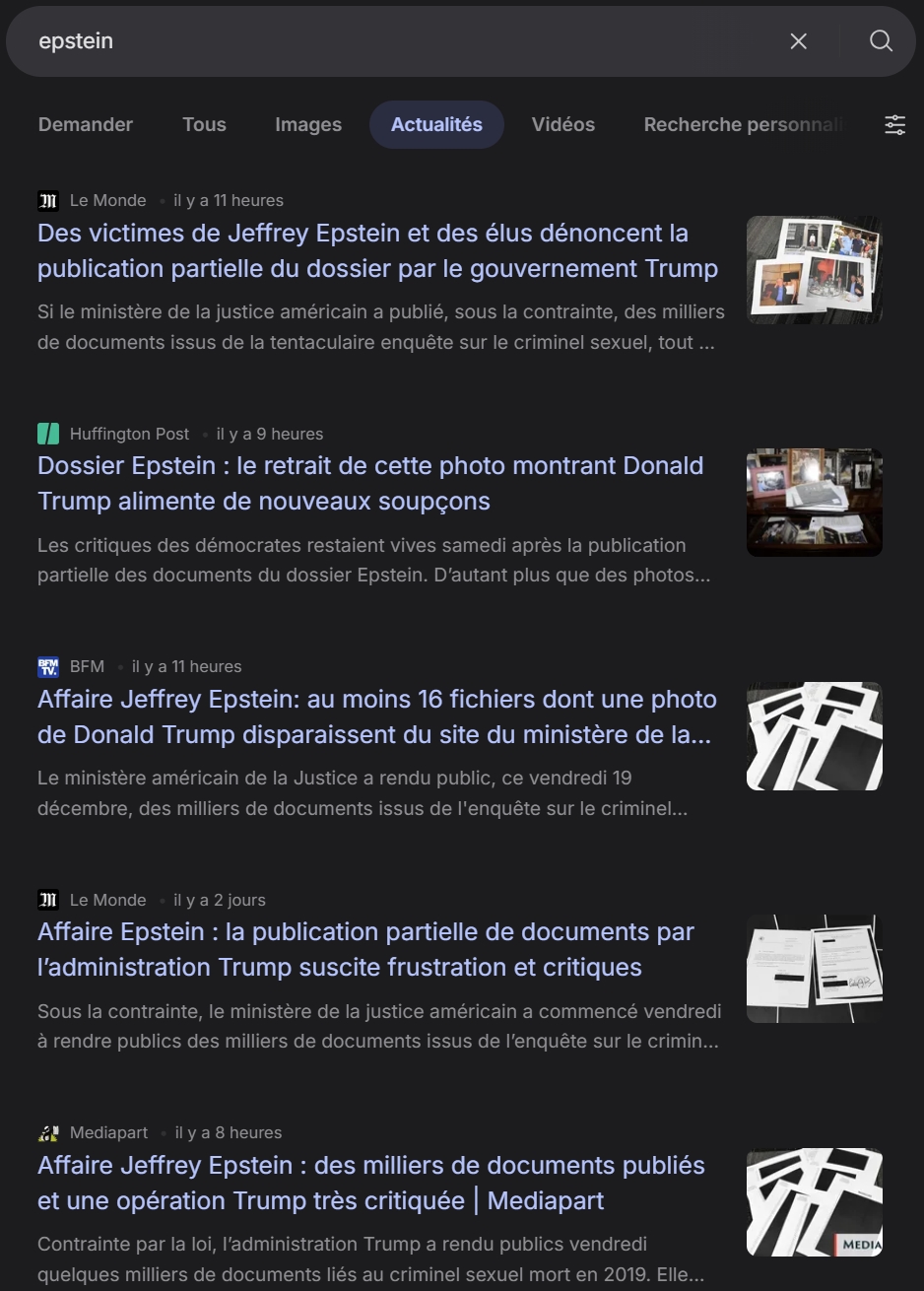Image resolution: width=924 pixels, height=1291 pixels.
Task: Switch to the Images tab
Action: 308,125
